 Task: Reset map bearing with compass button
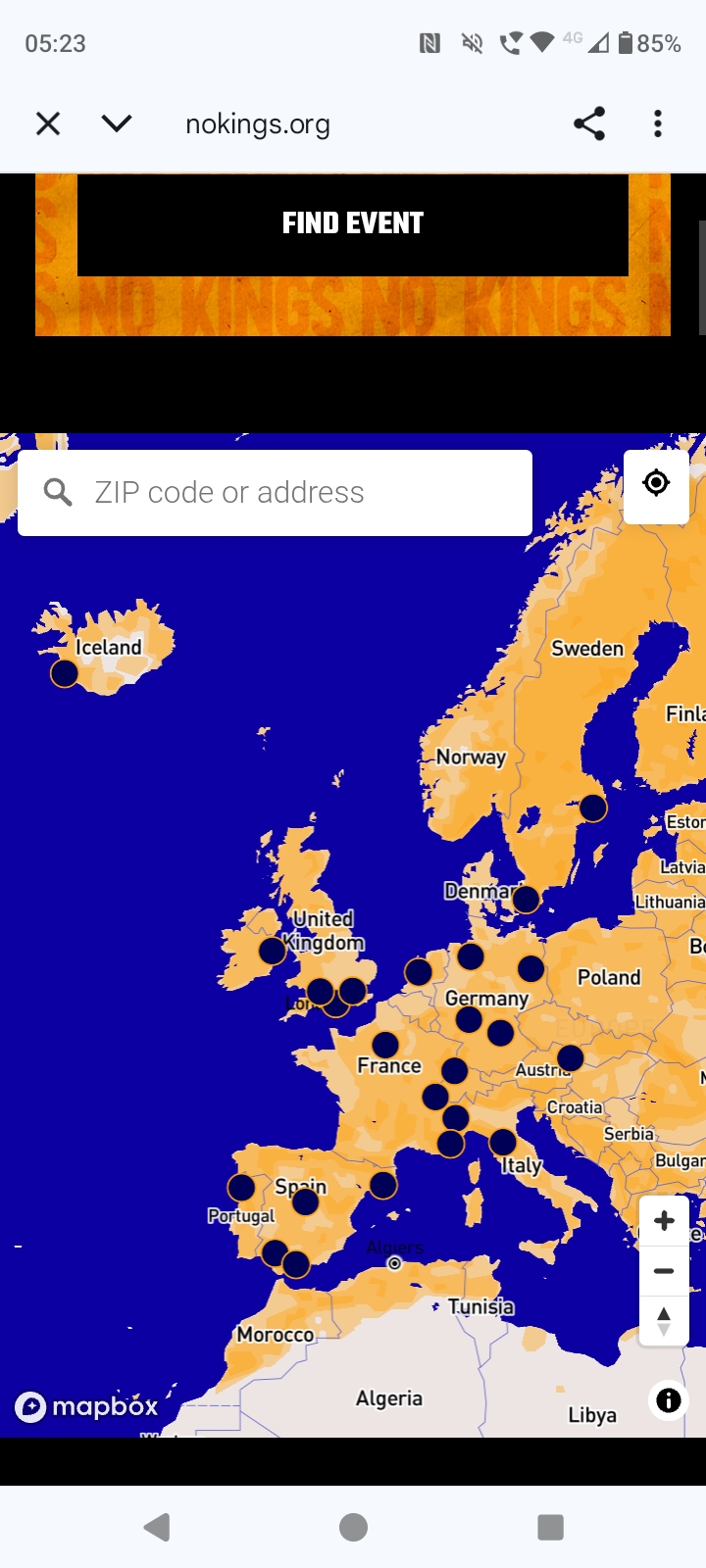coord(664,1321)
